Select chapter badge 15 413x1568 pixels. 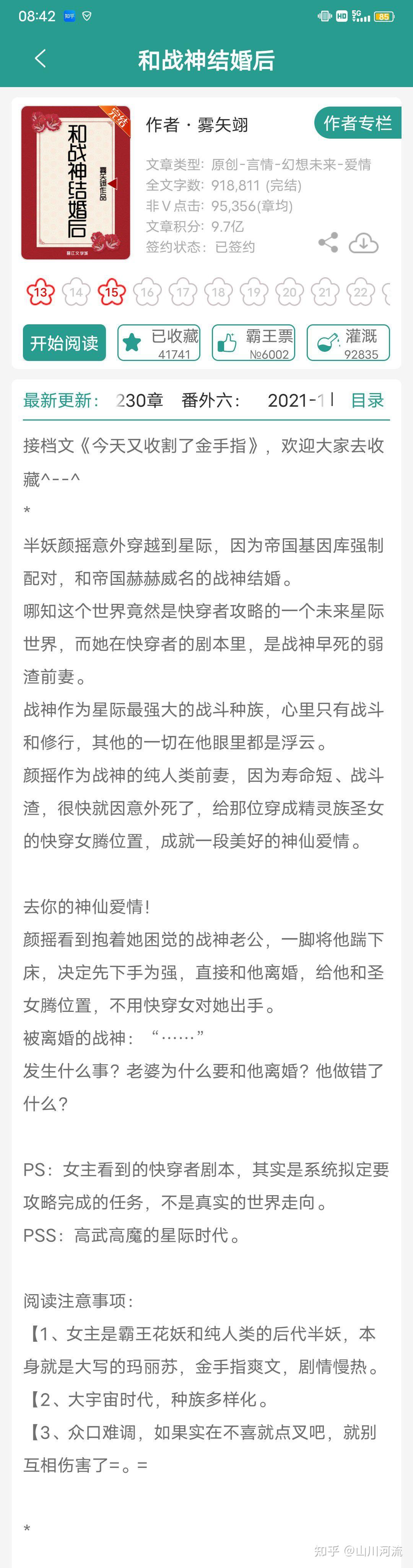[112, 292]
